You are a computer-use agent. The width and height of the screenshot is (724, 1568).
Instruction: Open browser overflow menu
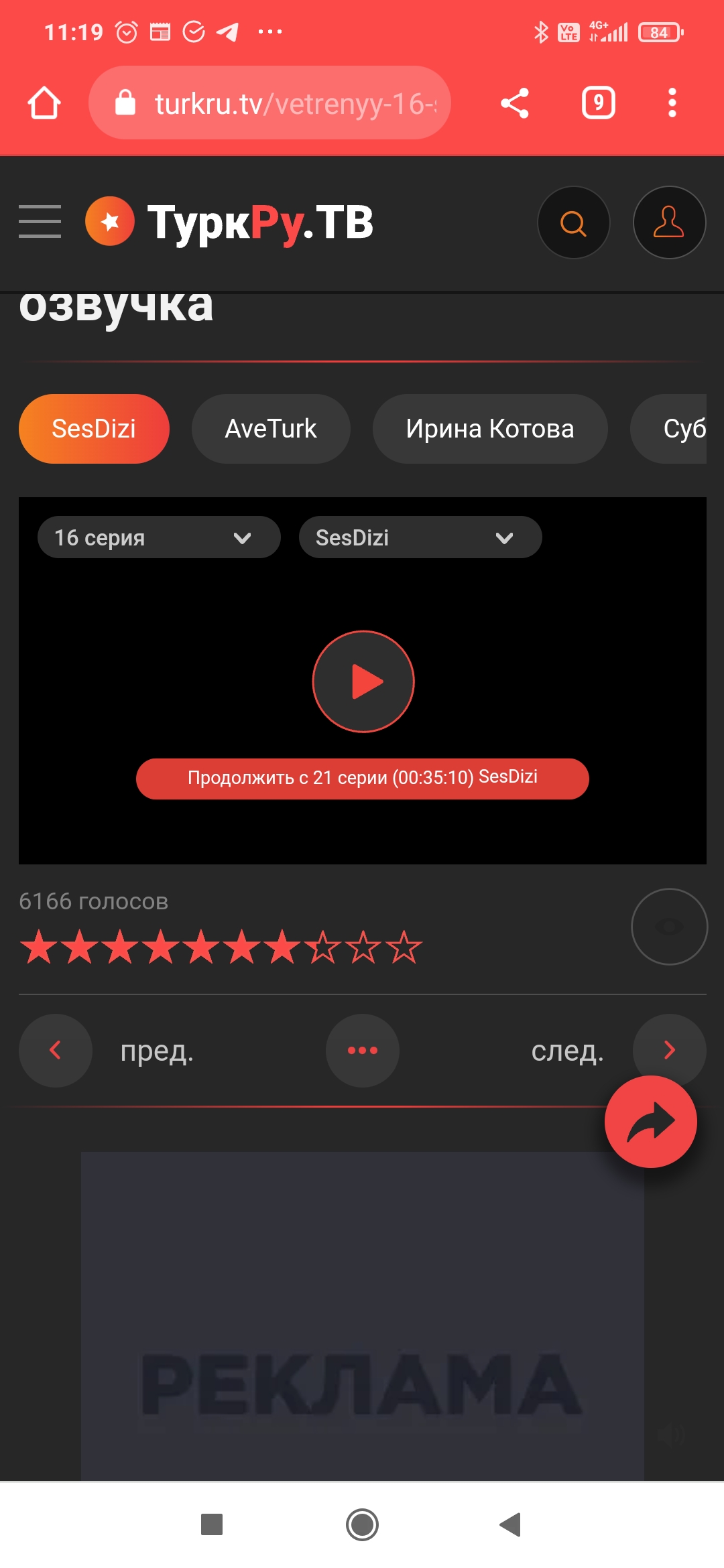point(672,103)
